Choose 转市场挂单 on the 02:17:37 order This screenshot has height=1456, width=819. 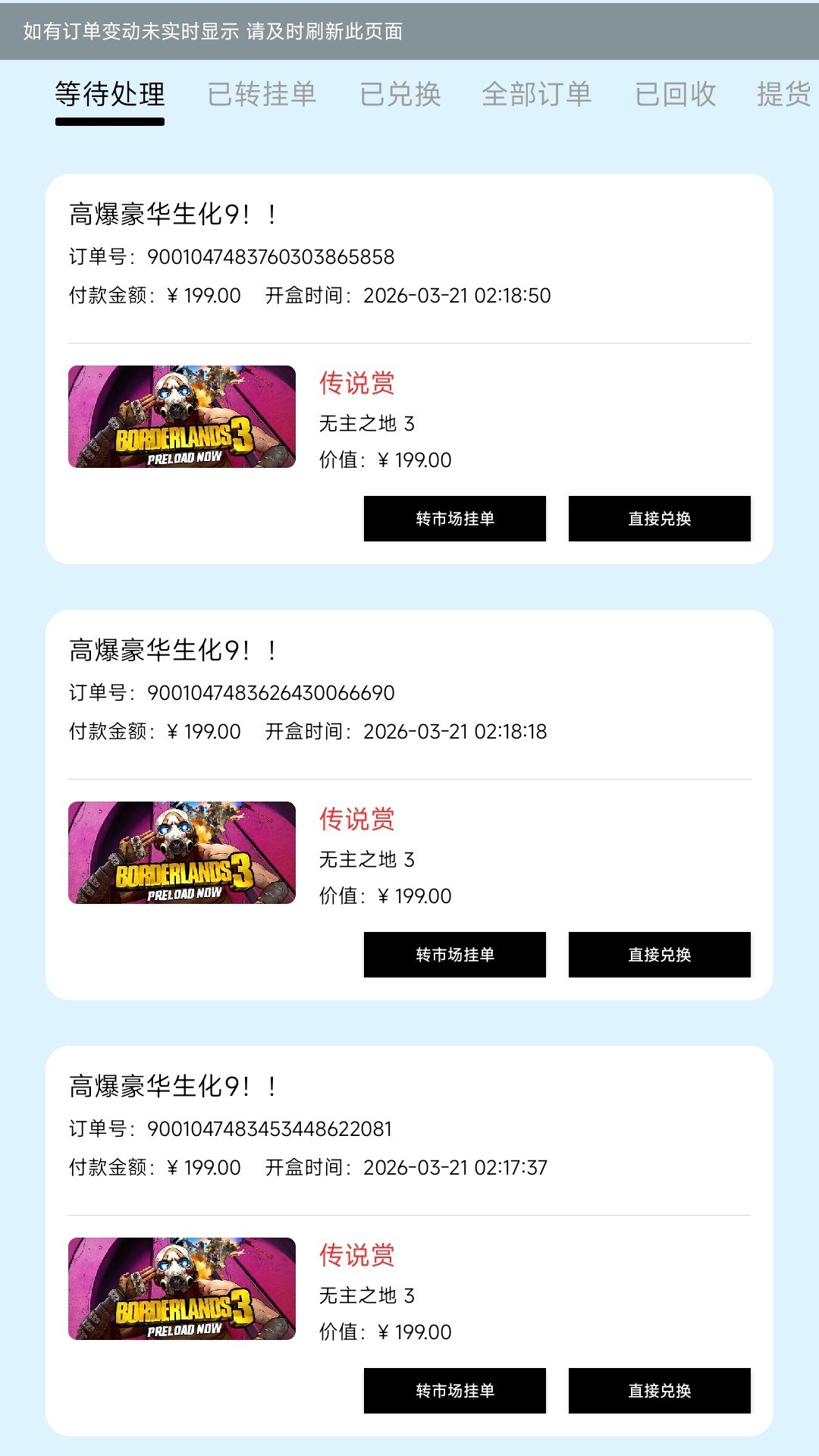click(455, 1391)
